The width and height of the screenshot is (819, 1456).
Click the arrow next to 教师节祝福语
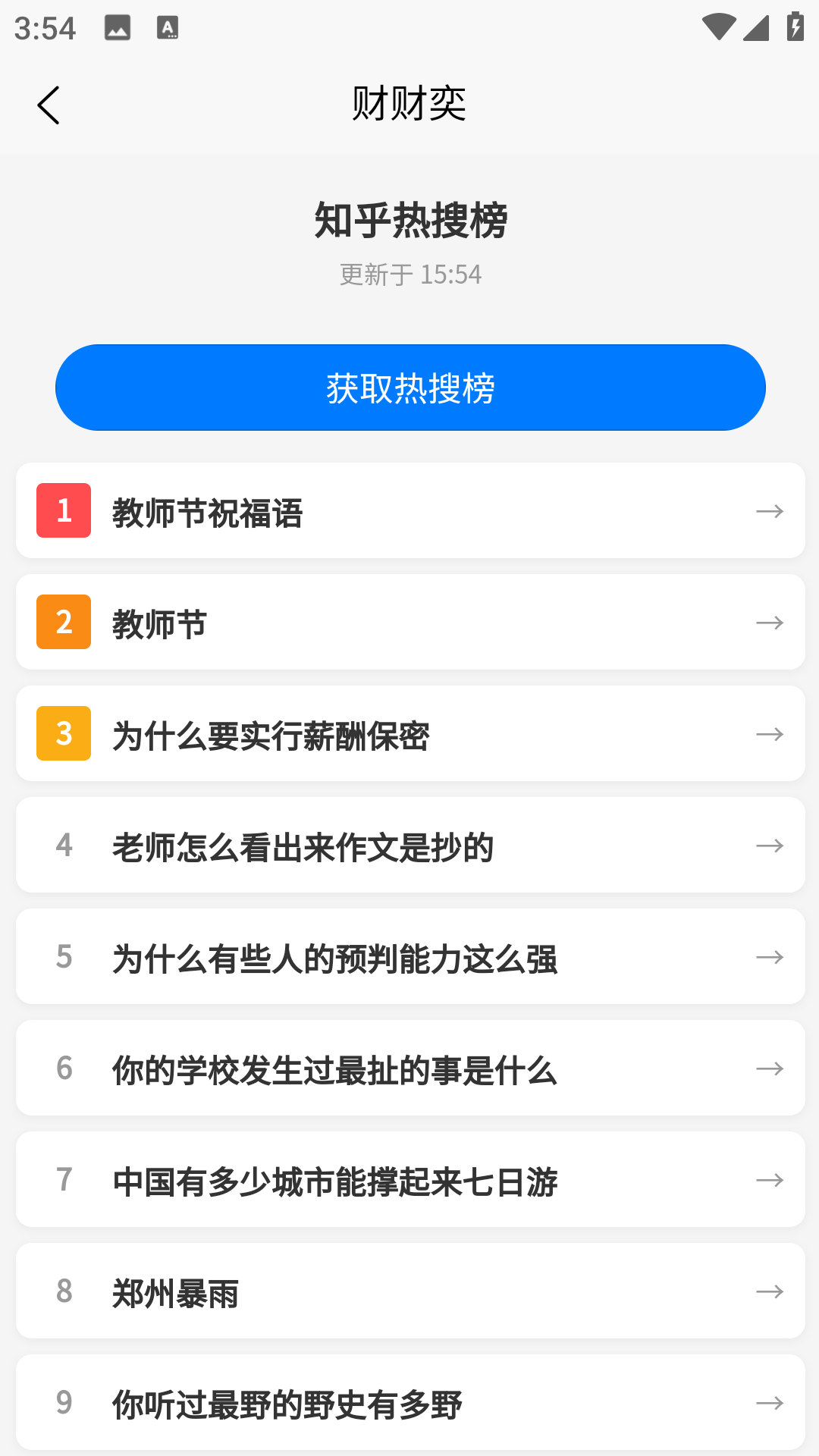[771, 511]
